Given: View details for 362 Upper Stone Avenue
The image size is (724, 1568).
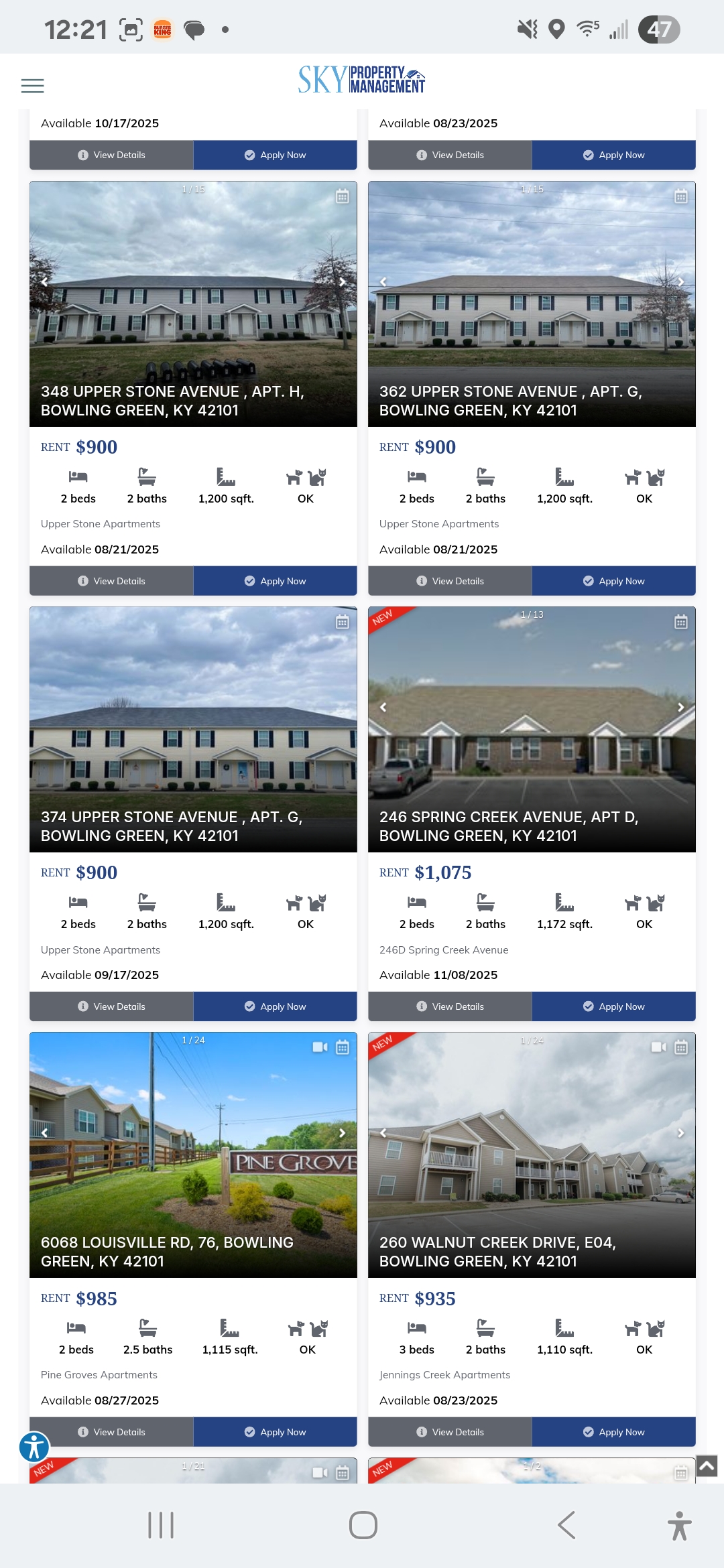Looking at the screenshot, I should [450, 581].
